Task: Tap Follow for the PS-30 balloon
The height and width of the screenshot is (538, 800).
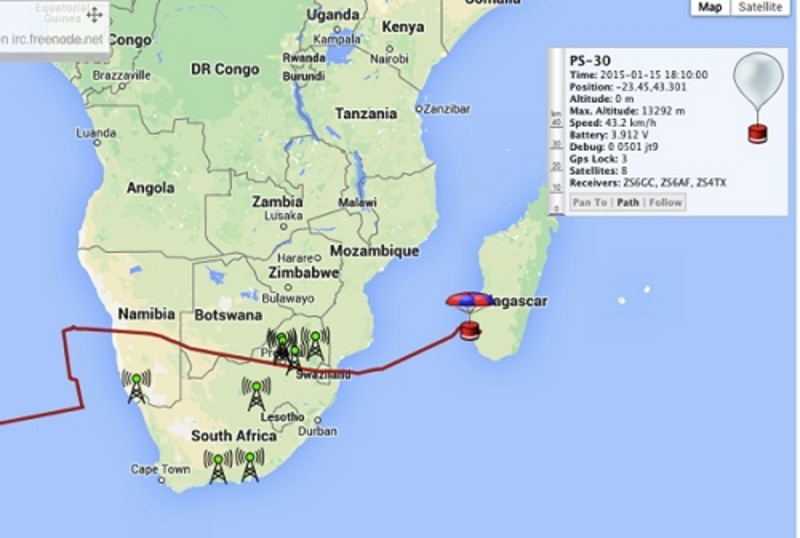Action: [664, 202]
